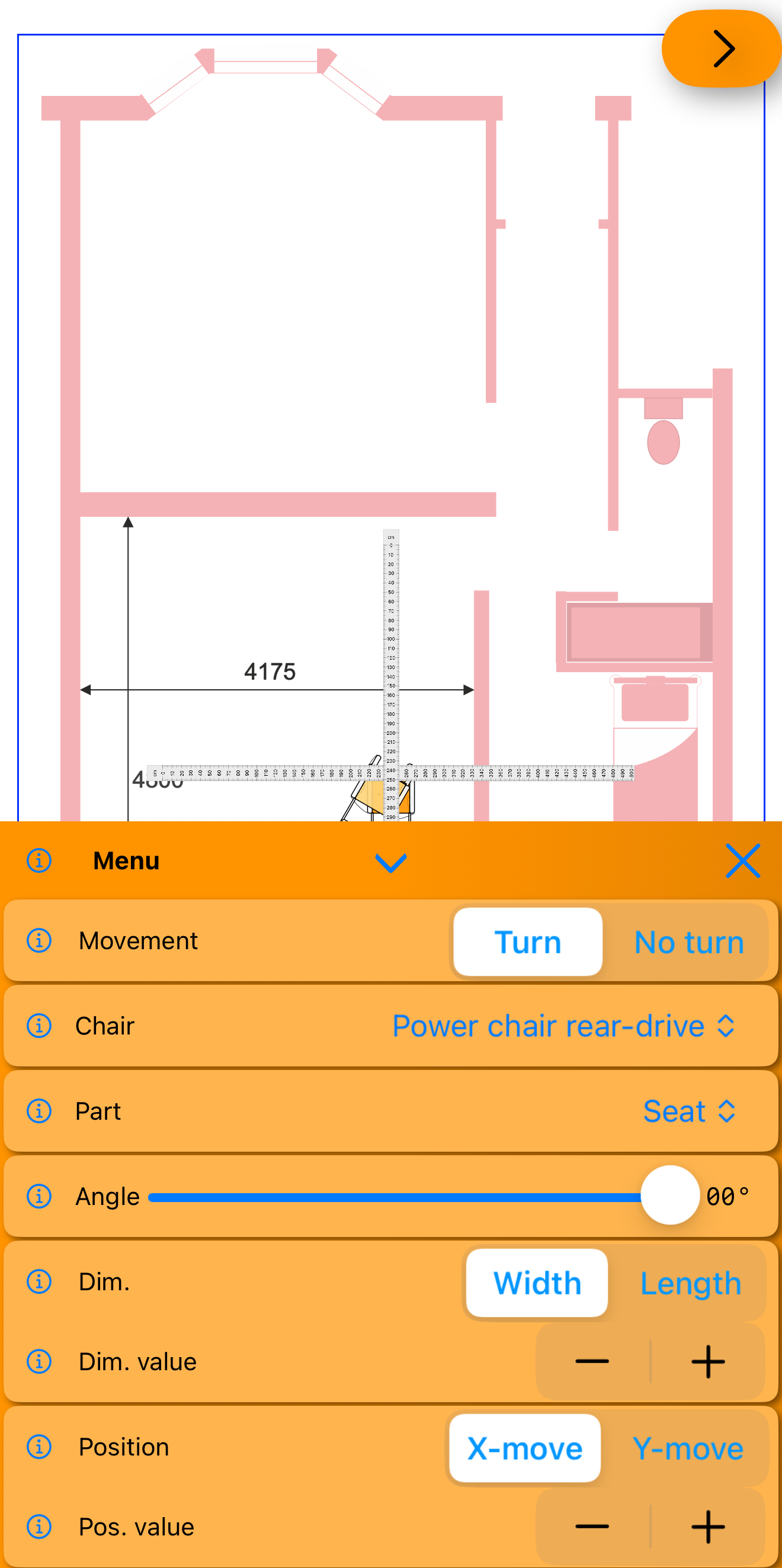
Task: Show info about Angle setting
Action: point(39,1196)
